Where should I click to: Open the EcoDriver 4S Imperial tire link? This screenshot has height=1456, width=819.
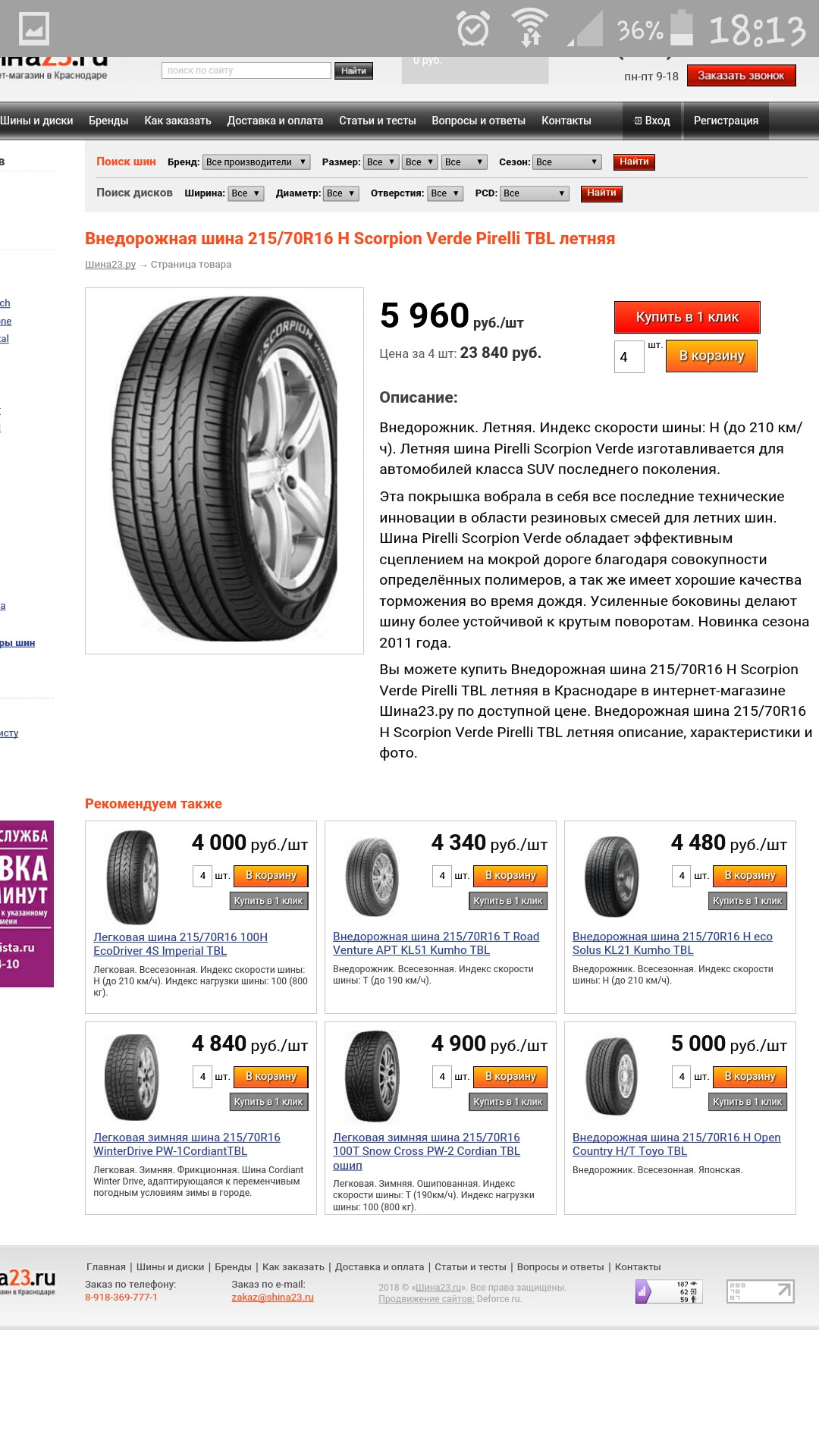[180, 944]
